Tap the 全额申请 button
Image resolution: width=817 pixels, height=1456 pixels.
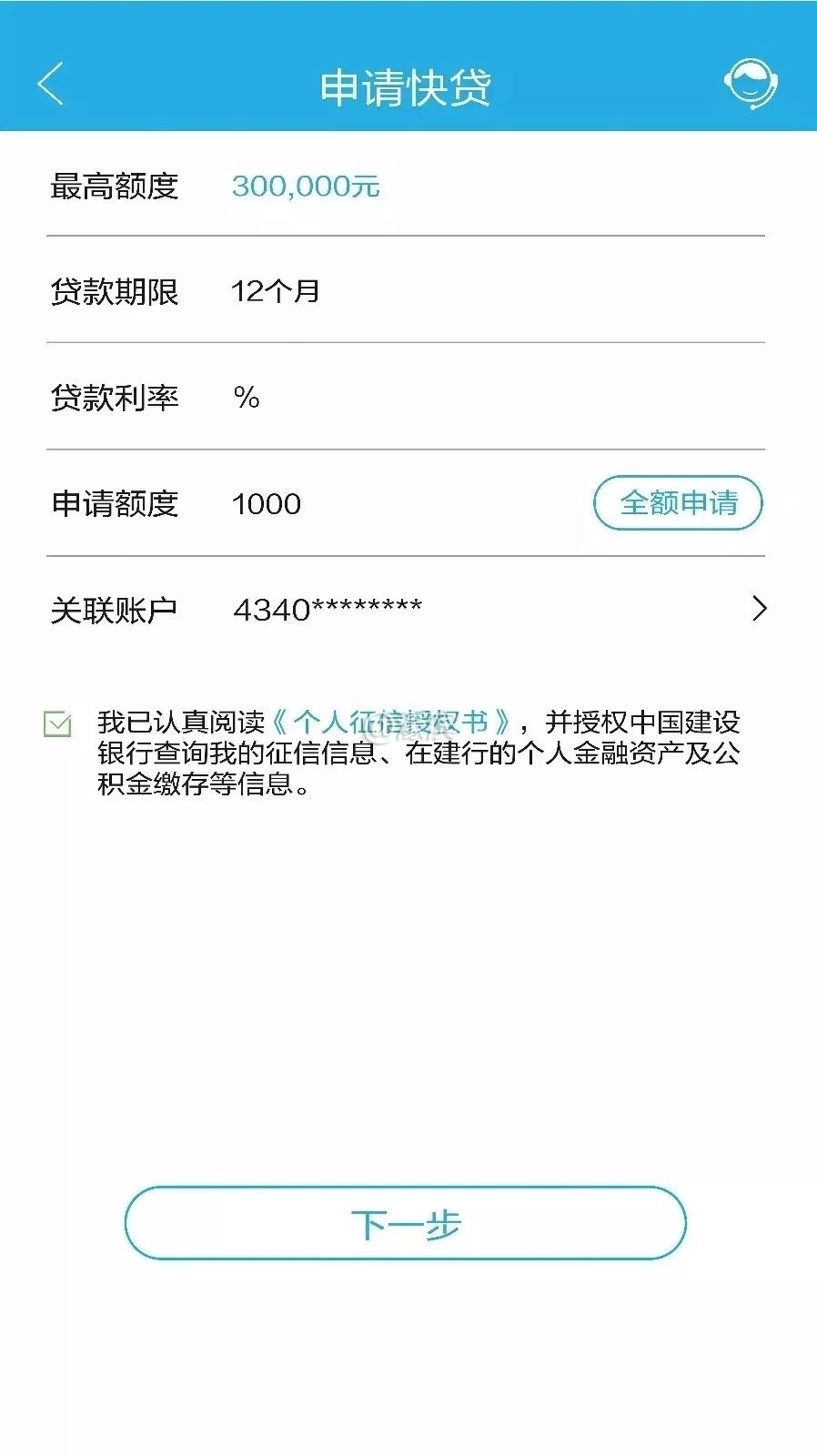pos(678,502)
